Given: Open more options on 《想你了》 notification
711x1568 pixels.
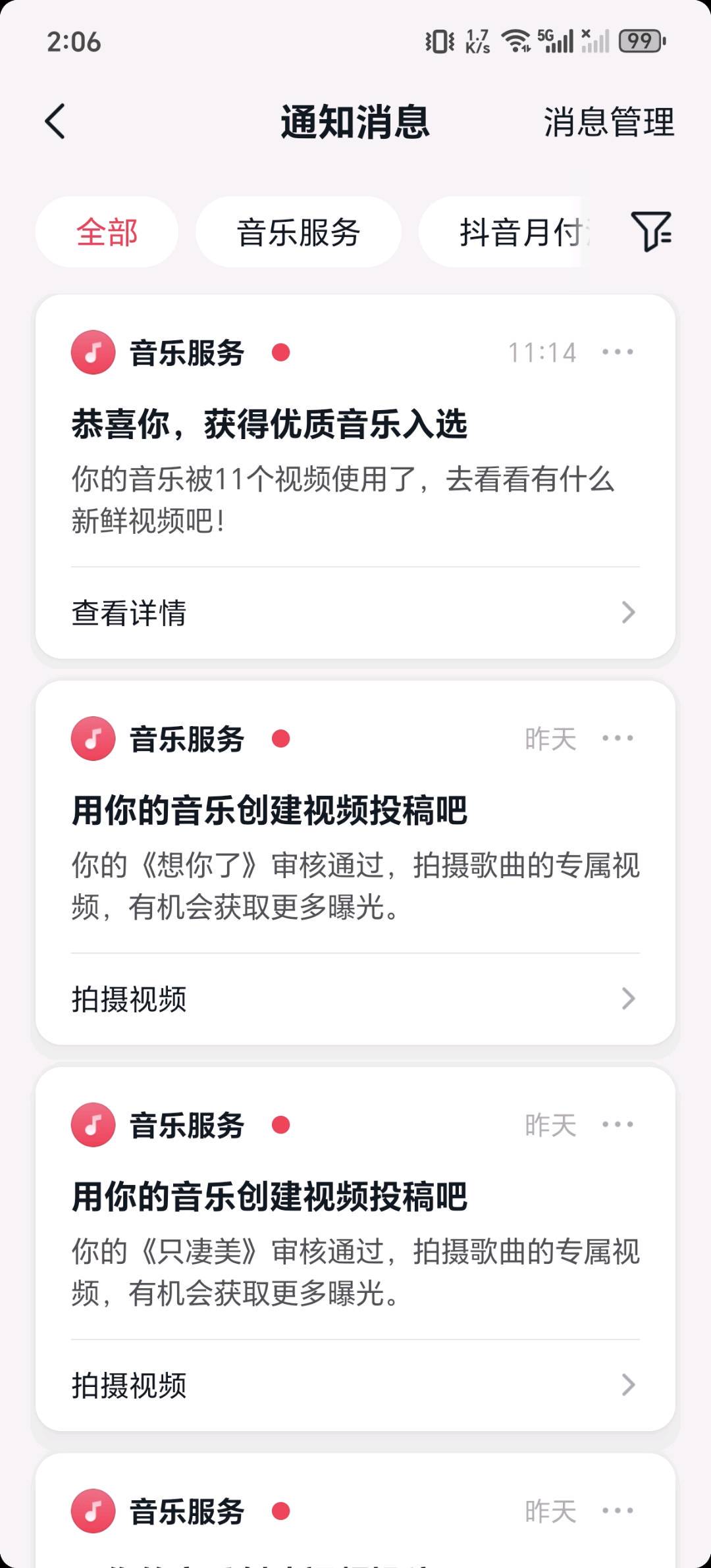Looking at the screenshot, I should coord(618,739).
